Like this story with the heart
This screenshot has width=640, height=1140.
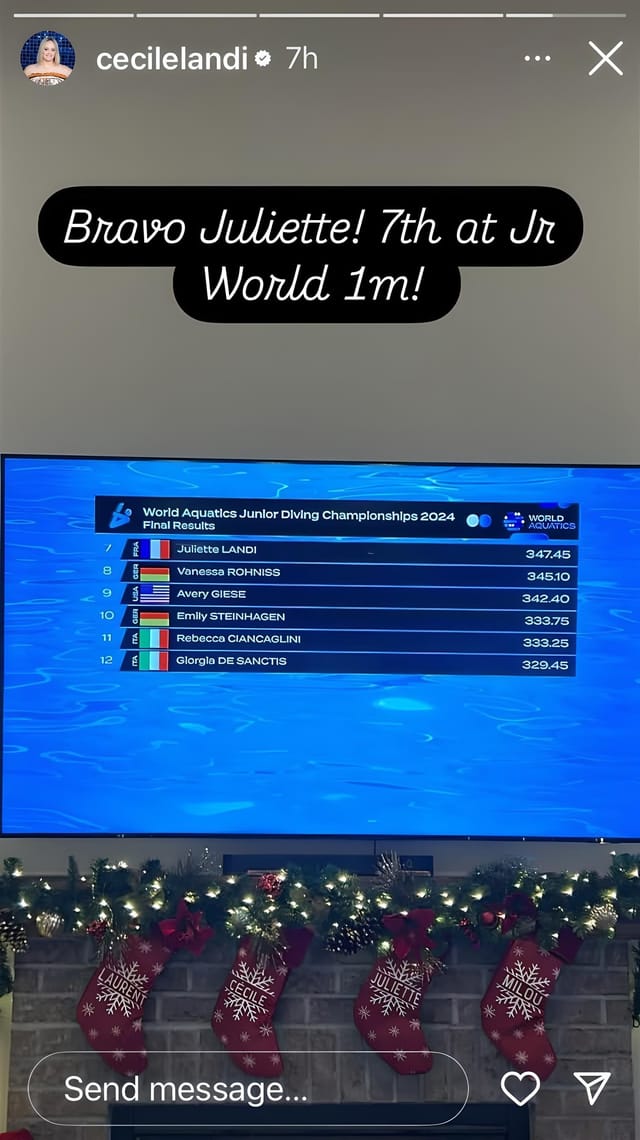pyautogui.click(x=520, y=1088)
